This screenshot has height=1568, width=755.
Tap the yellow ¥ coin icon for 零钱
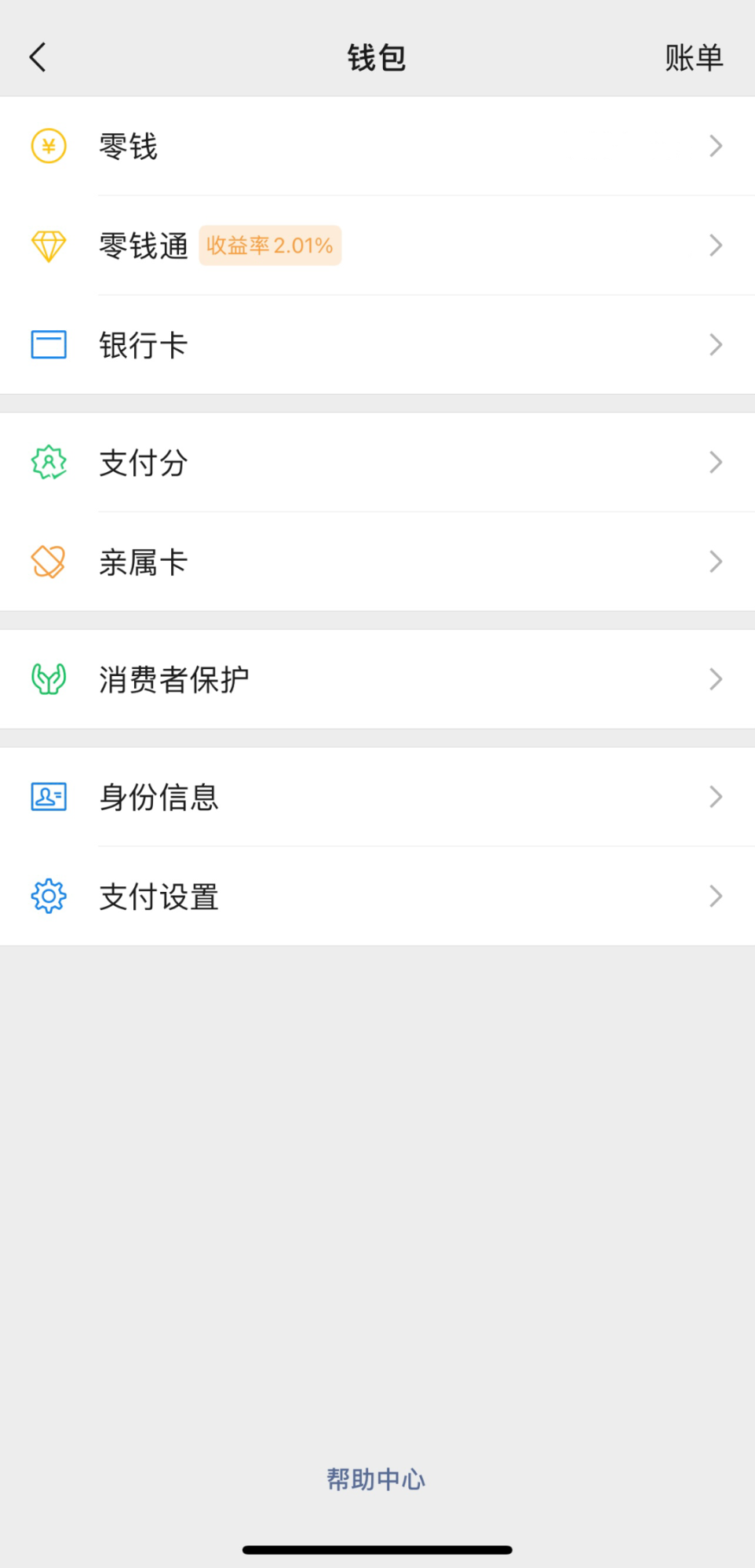click(48, 146)
